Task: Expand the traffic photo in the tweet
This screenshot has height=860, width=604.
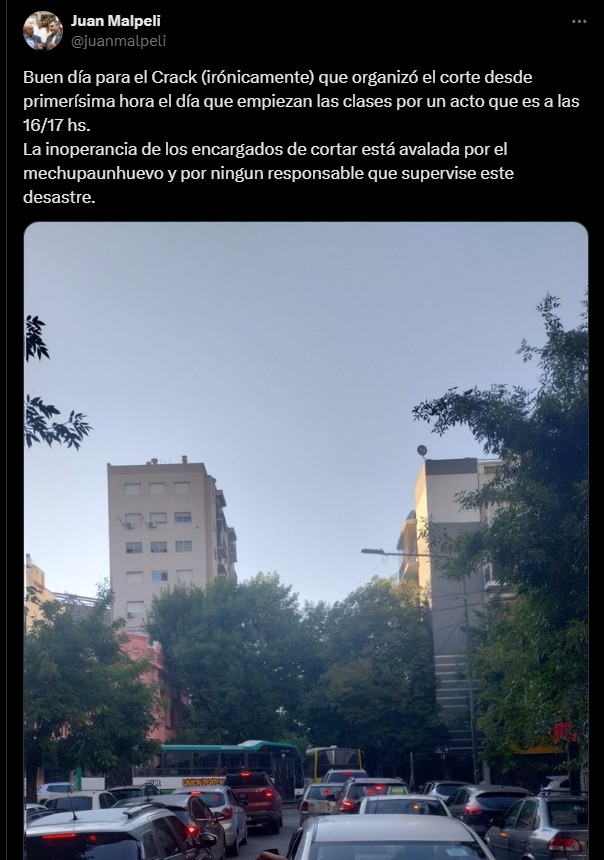Action: (x=305, y=540)
